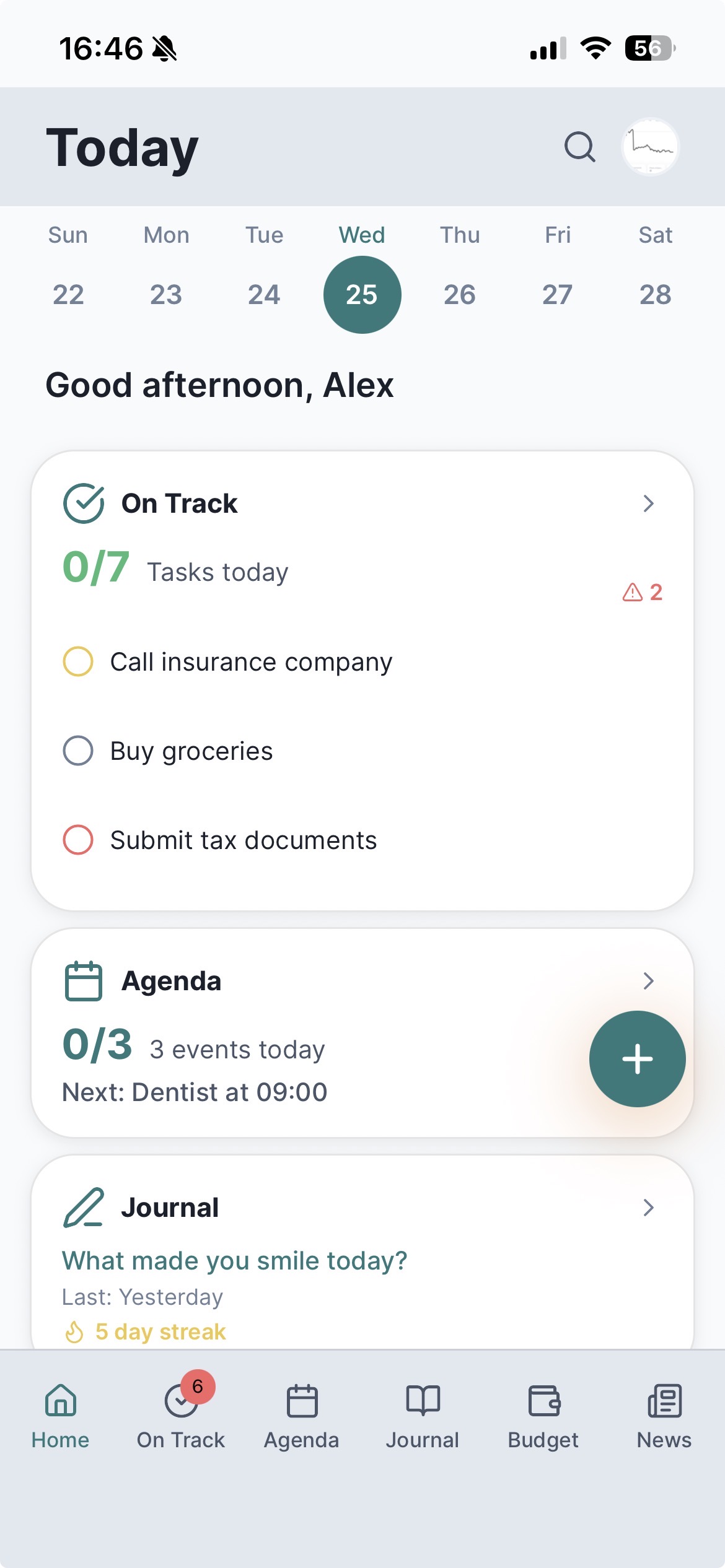Viewport: 725px width, 1568px height.
Task: Open the Budget wallet icon in bottom bar
Action: (542, 1418)
